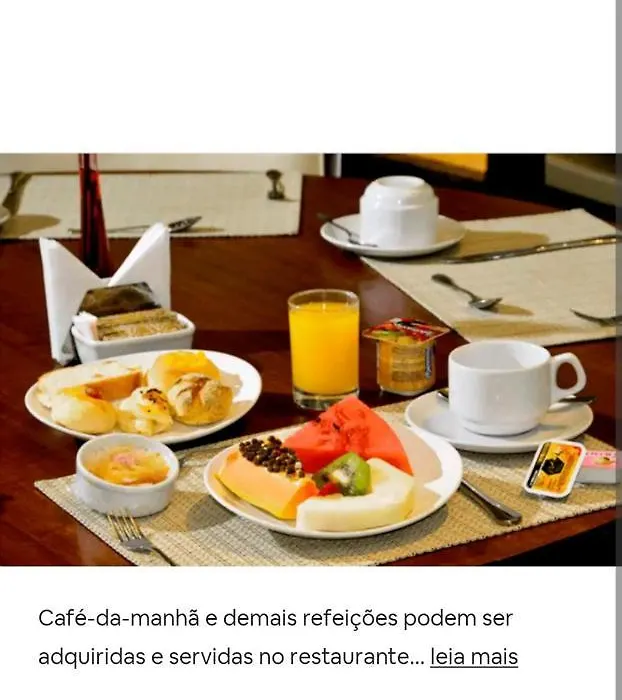Viewport: 622px width, 700px height.
Task: Expand description via 'leia mais' link
Action: tap(473, 657)
